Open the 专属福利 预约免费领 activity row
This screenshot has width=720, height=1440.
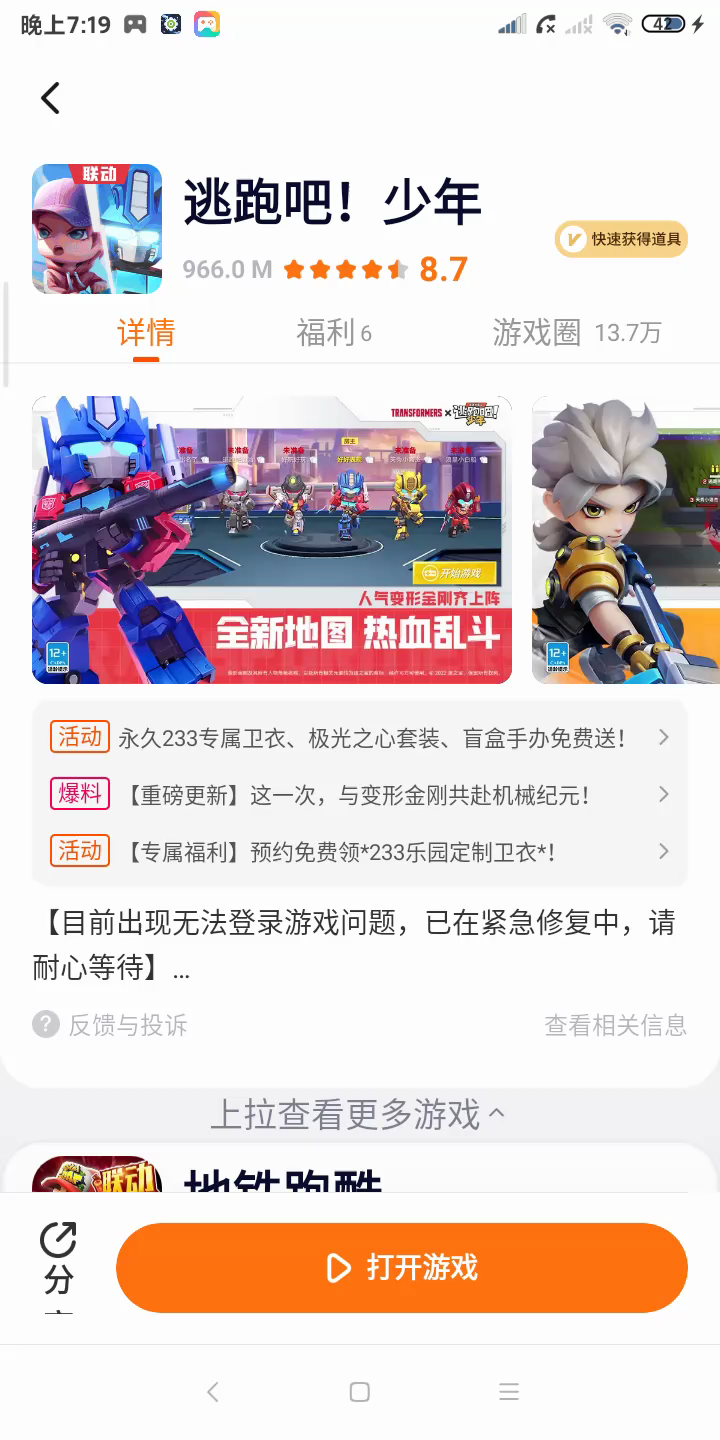tap(360, 852)
